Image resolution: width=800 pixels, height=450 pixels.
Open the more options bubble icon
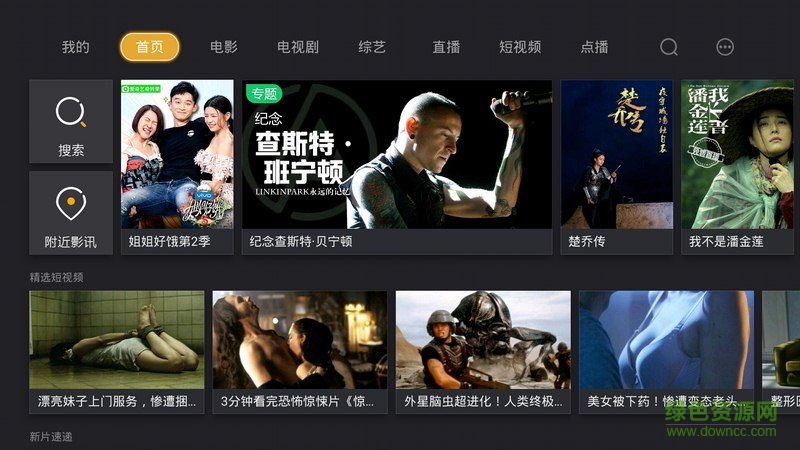[x=725, y=47]
